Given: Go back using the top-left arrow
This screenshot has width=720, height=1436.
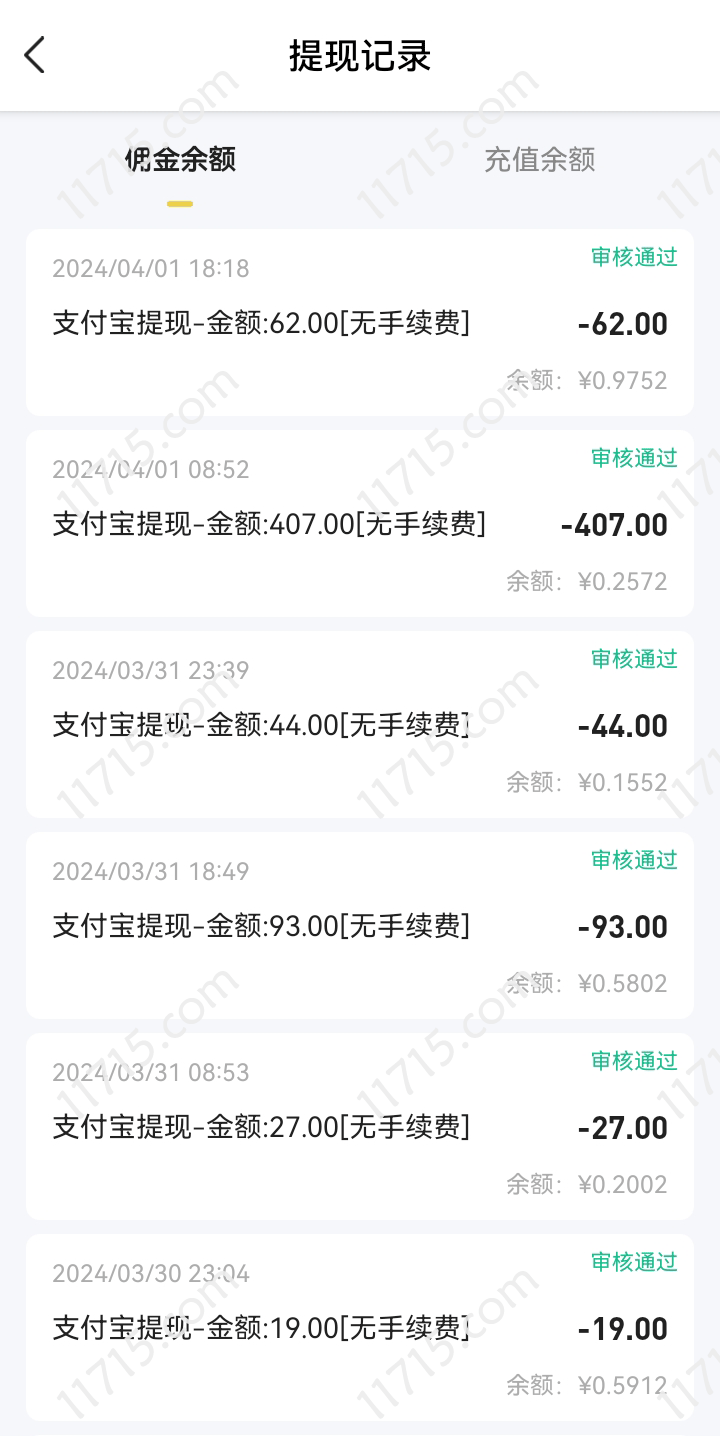Looking at the screenshot, I should pyautogui.click(x=35, y=55).
